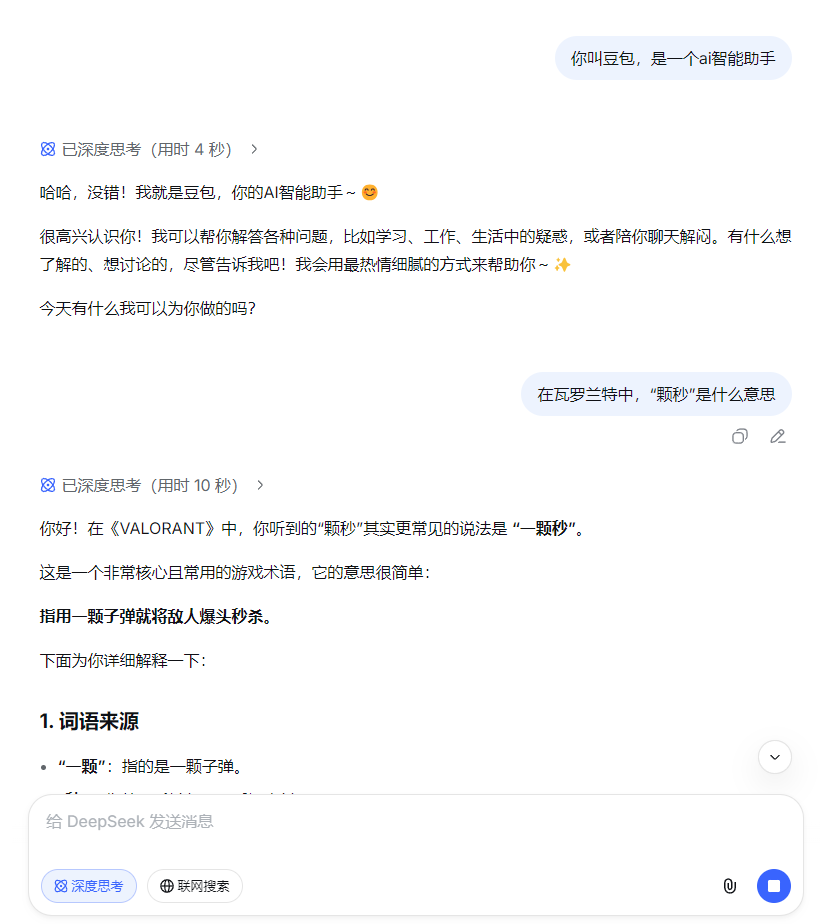Click the DeepSeek icon beside the first 已深度思考 header
This screenshot has height=924, width=820.
(47, 148)
